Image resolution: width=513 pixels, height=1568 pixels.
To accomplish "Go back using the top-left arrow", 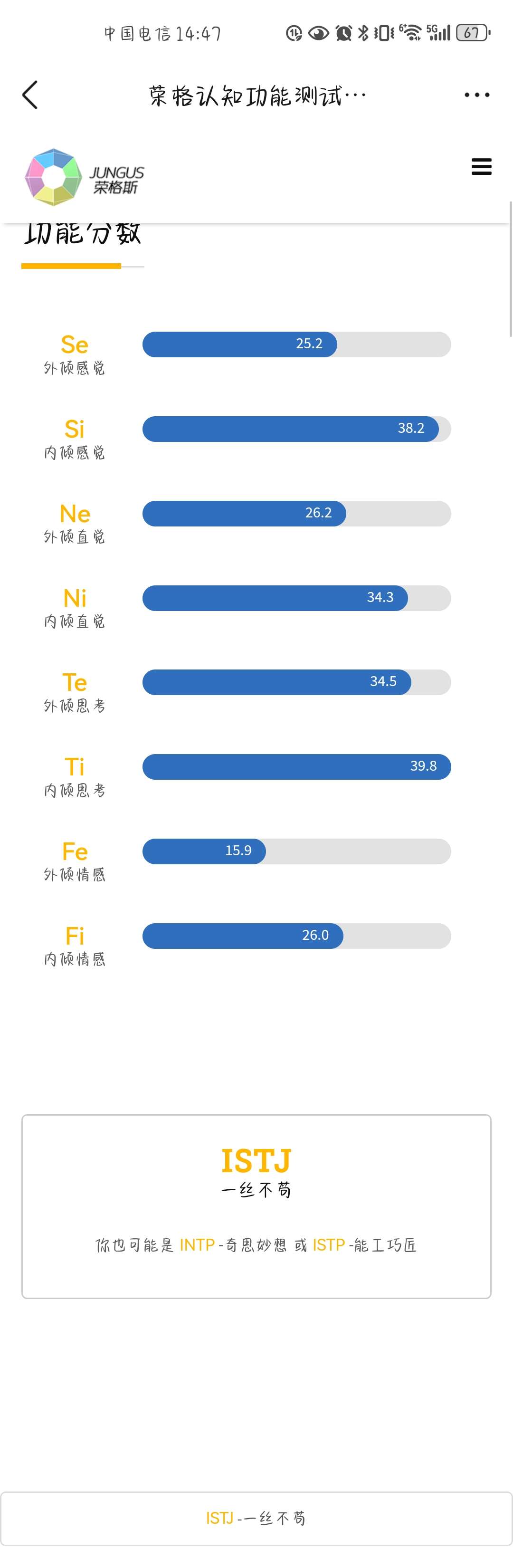I will pos(30,95).
